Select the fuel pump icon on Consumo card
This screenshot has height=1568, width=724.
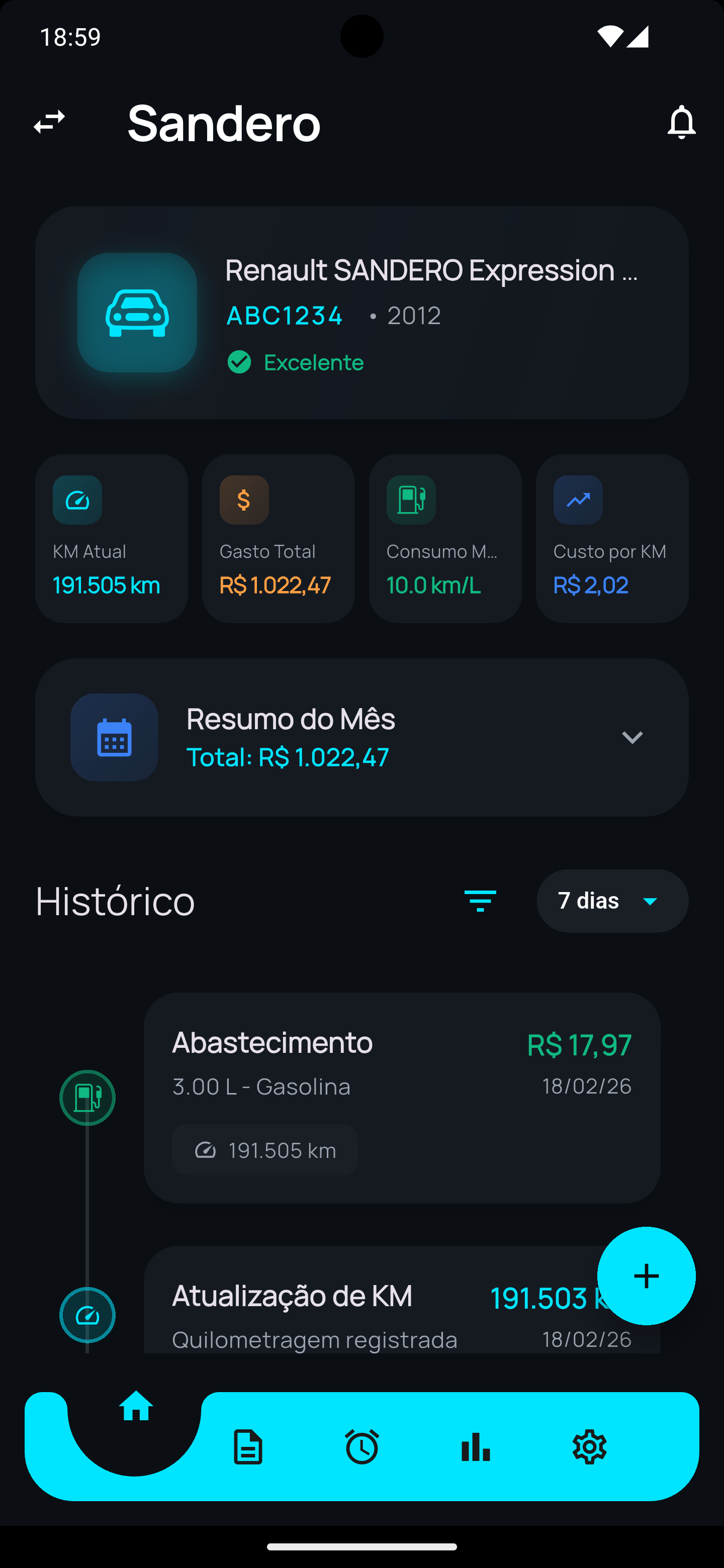click(411, 500)
